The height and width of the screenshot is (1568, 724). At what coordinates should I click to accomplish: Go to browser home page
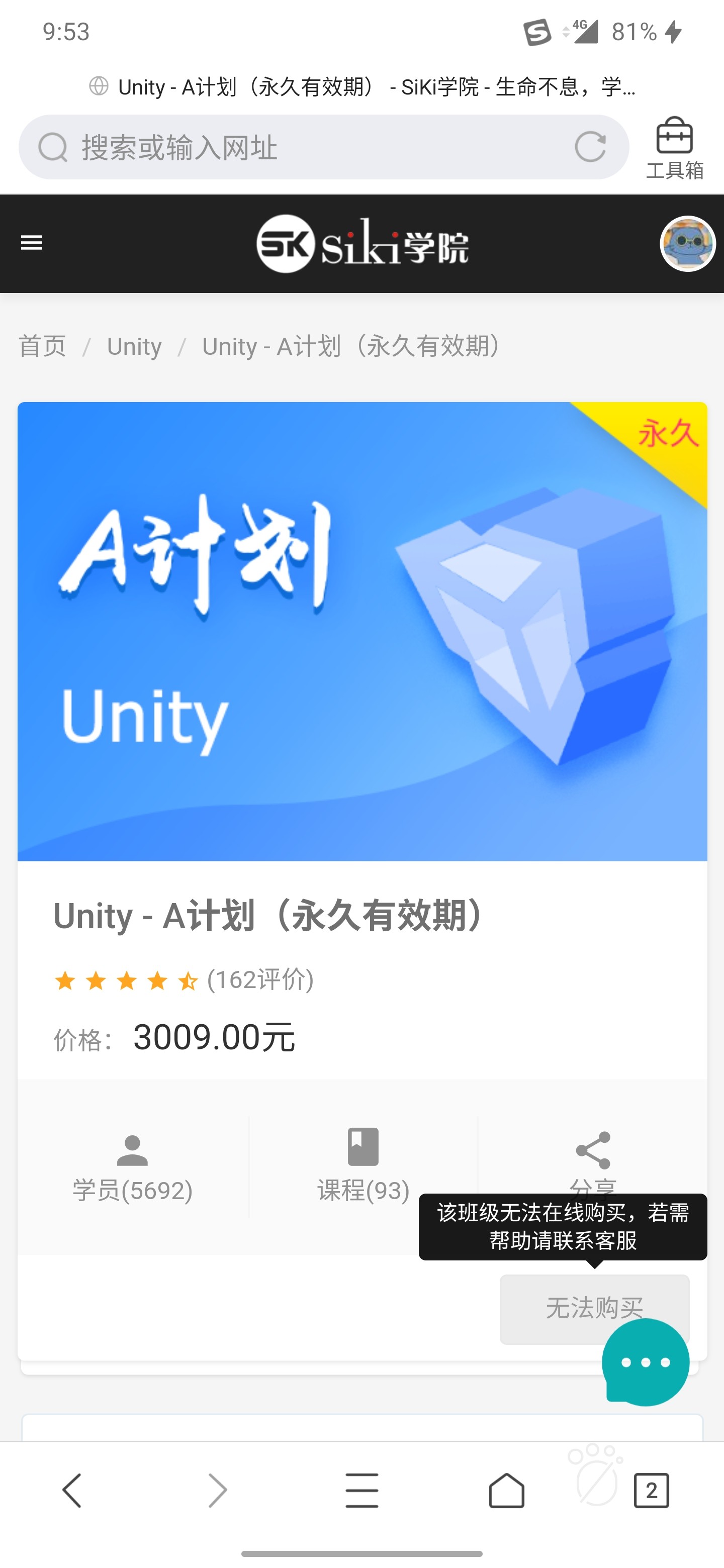[x=507, y=1490]
